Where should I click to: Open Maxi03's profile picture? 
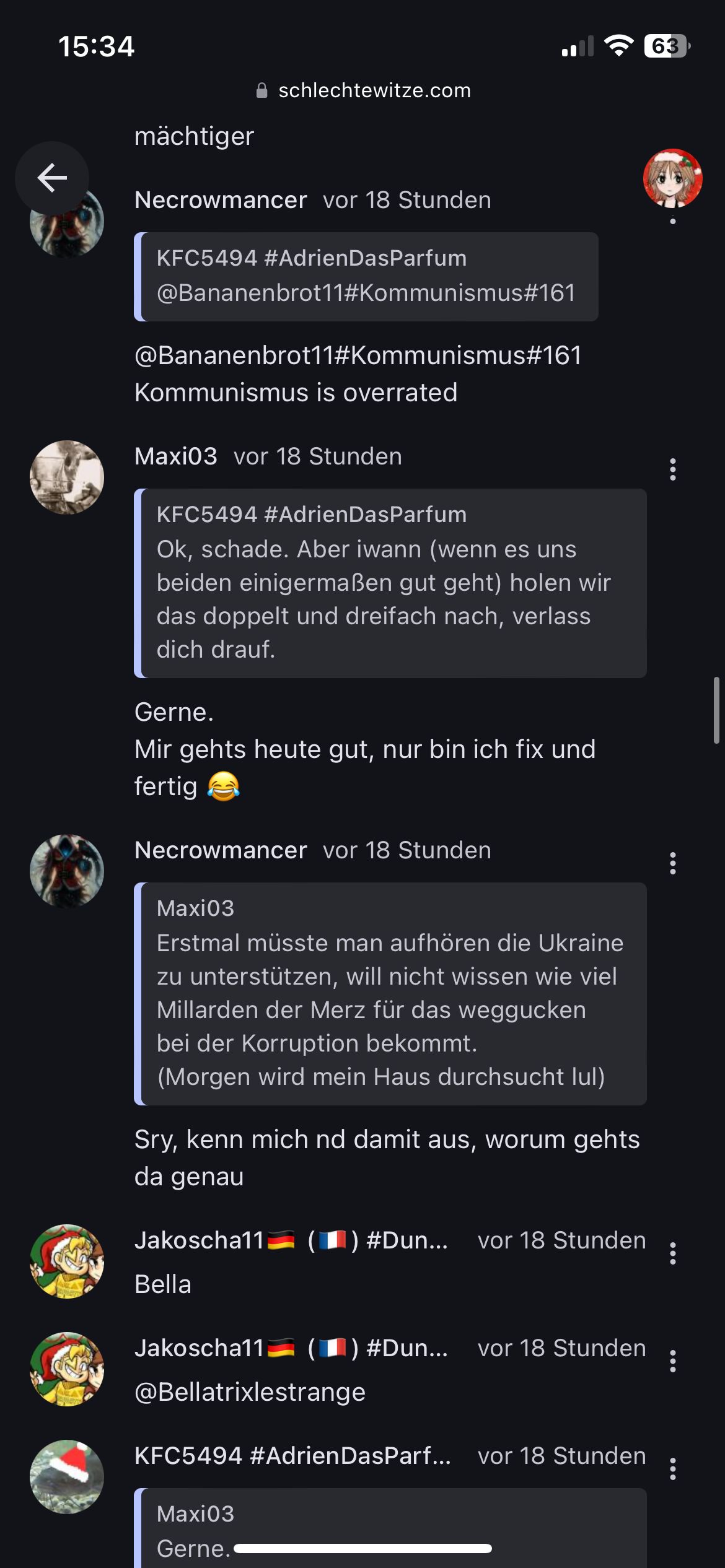pos(67,477)
